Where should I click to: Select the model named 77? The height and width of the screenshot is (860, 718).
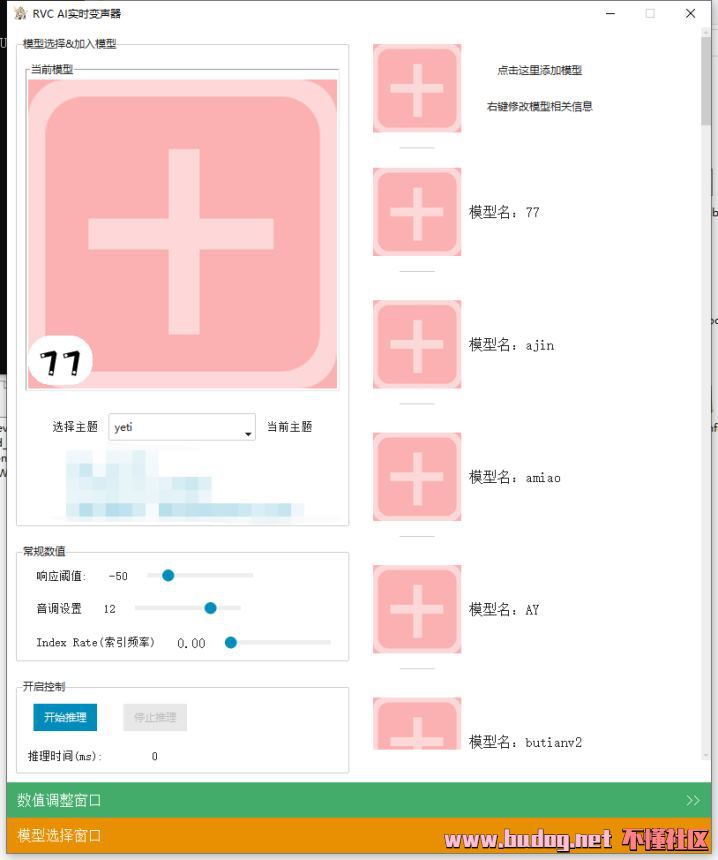pyautogui.click(x=417, y=212)
